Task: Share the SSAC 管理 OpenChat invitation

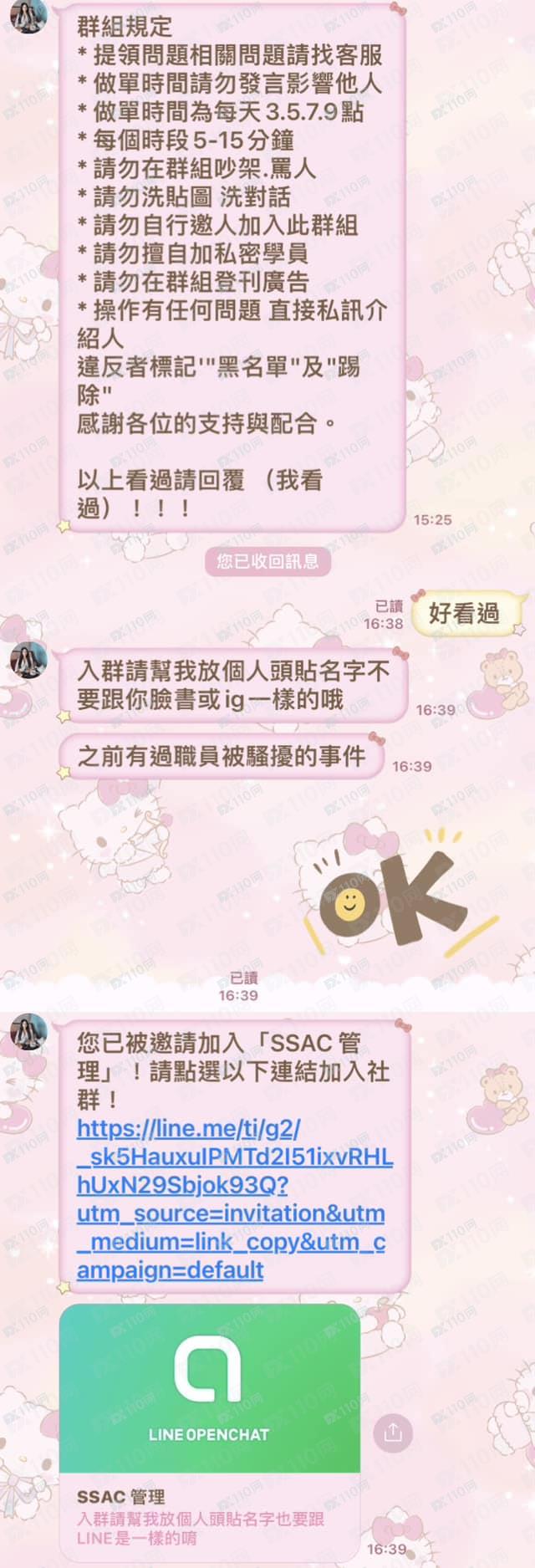Action: 392,1432
